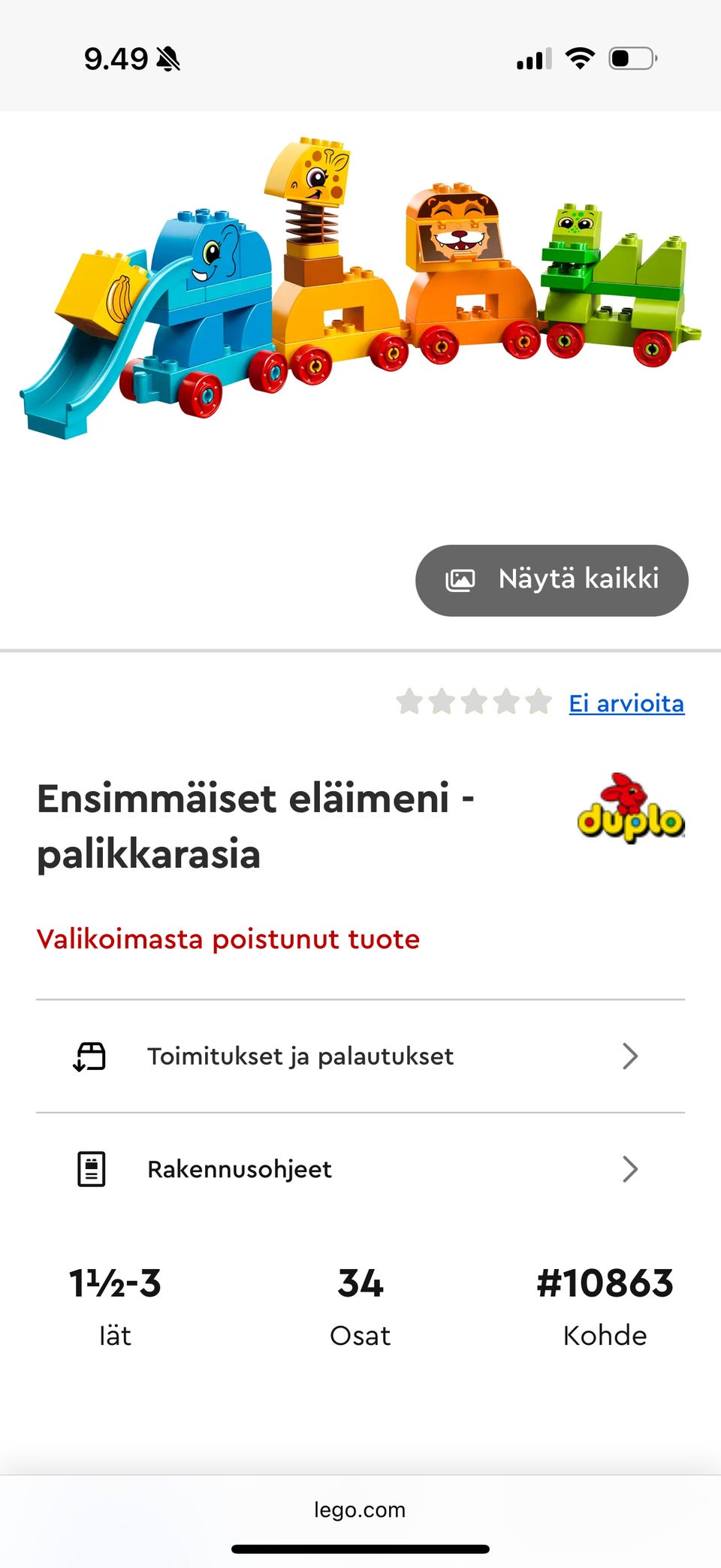Image resolution: width=721 pixels, height=1568 pixels.
Task: Tap the battery indicator icon
Action: 629,59
